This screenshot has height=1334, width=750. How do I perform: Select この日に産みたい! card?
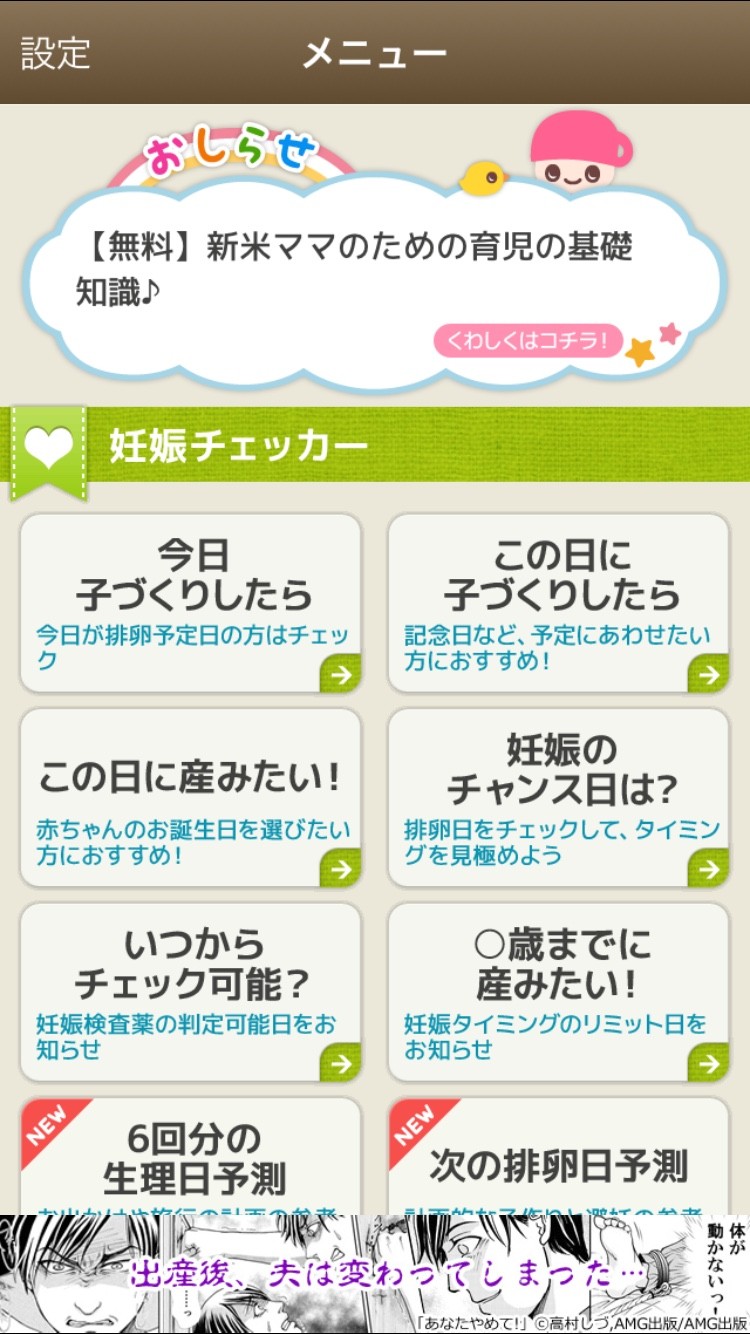(x=190, y=798)
